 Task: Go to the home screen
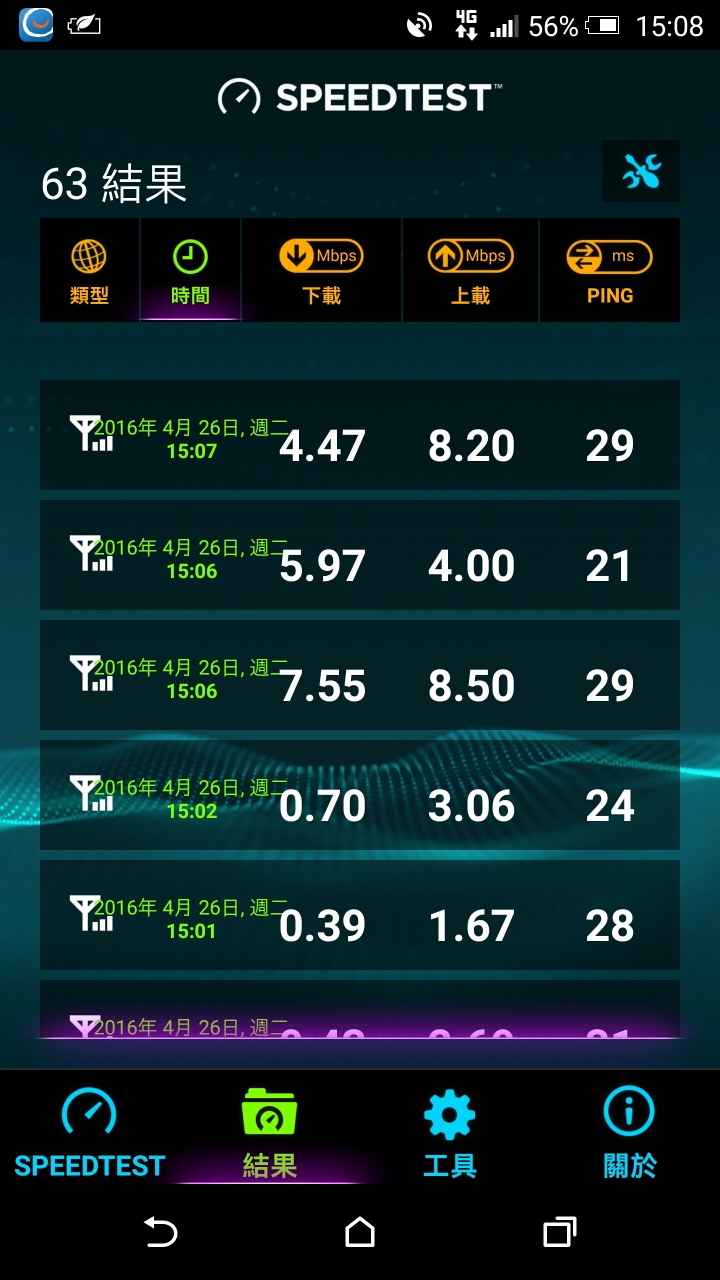360,1232
